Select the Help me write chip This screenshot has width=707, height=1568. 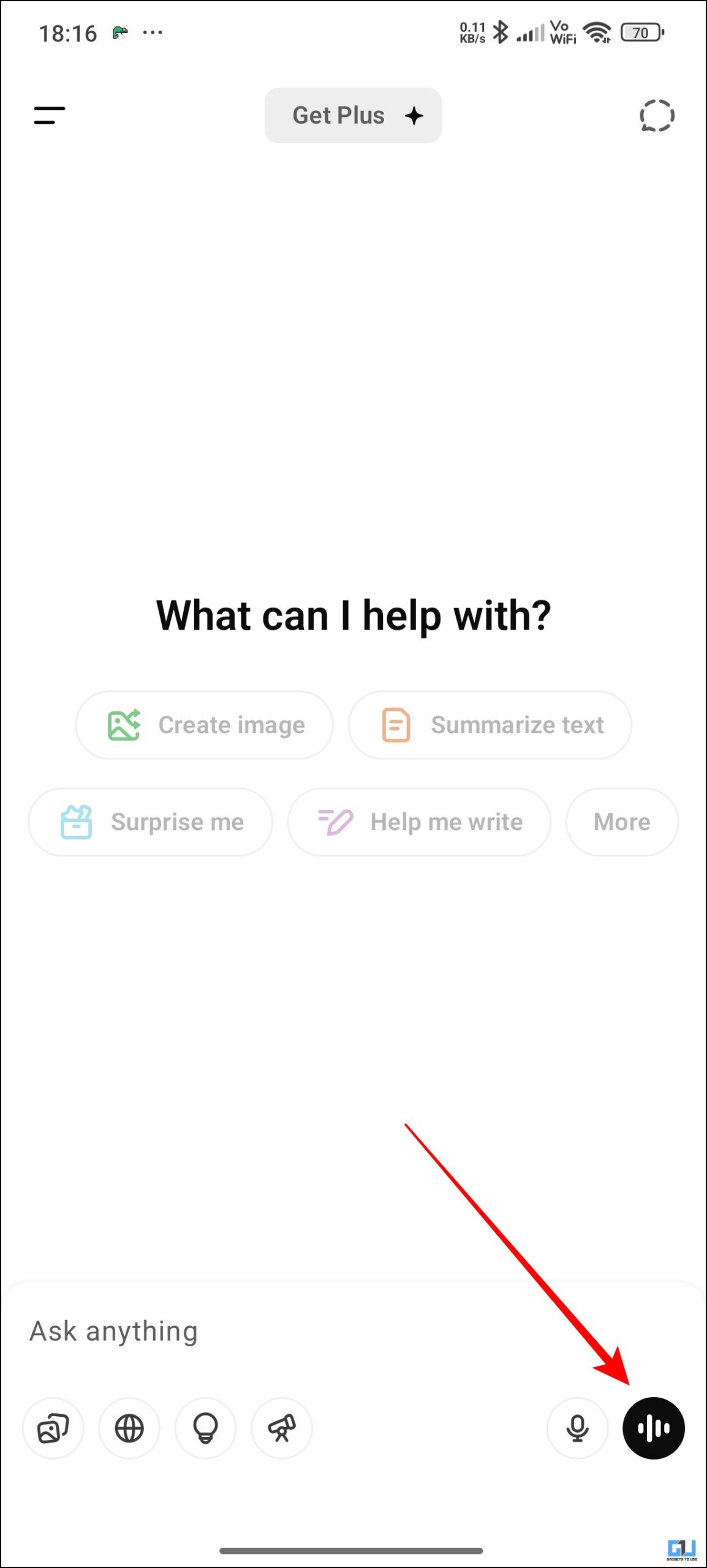(420, 822)
